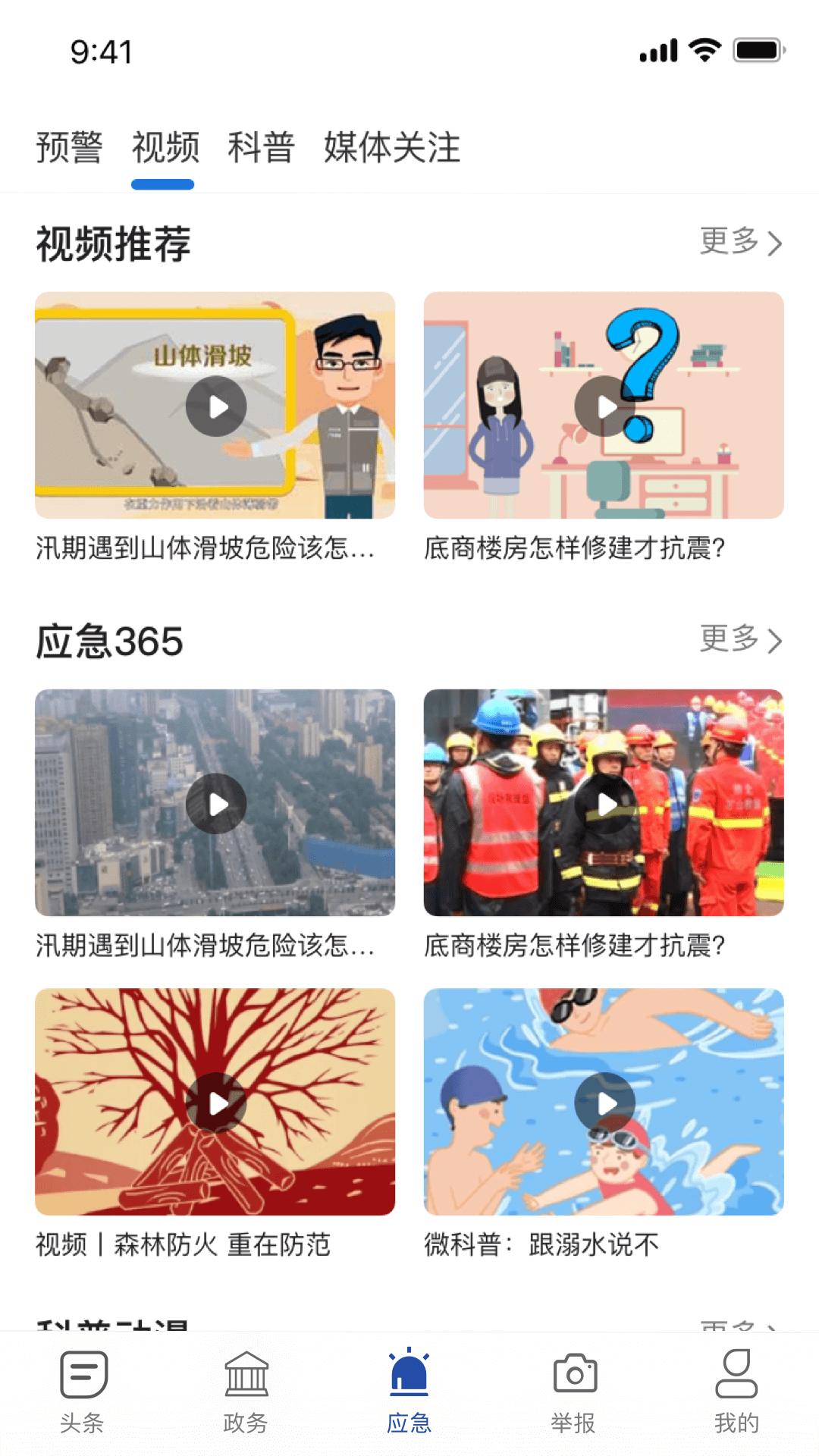Expand 应急365 via its chevron arrow
819x1456 pixels.
[775, 641]
